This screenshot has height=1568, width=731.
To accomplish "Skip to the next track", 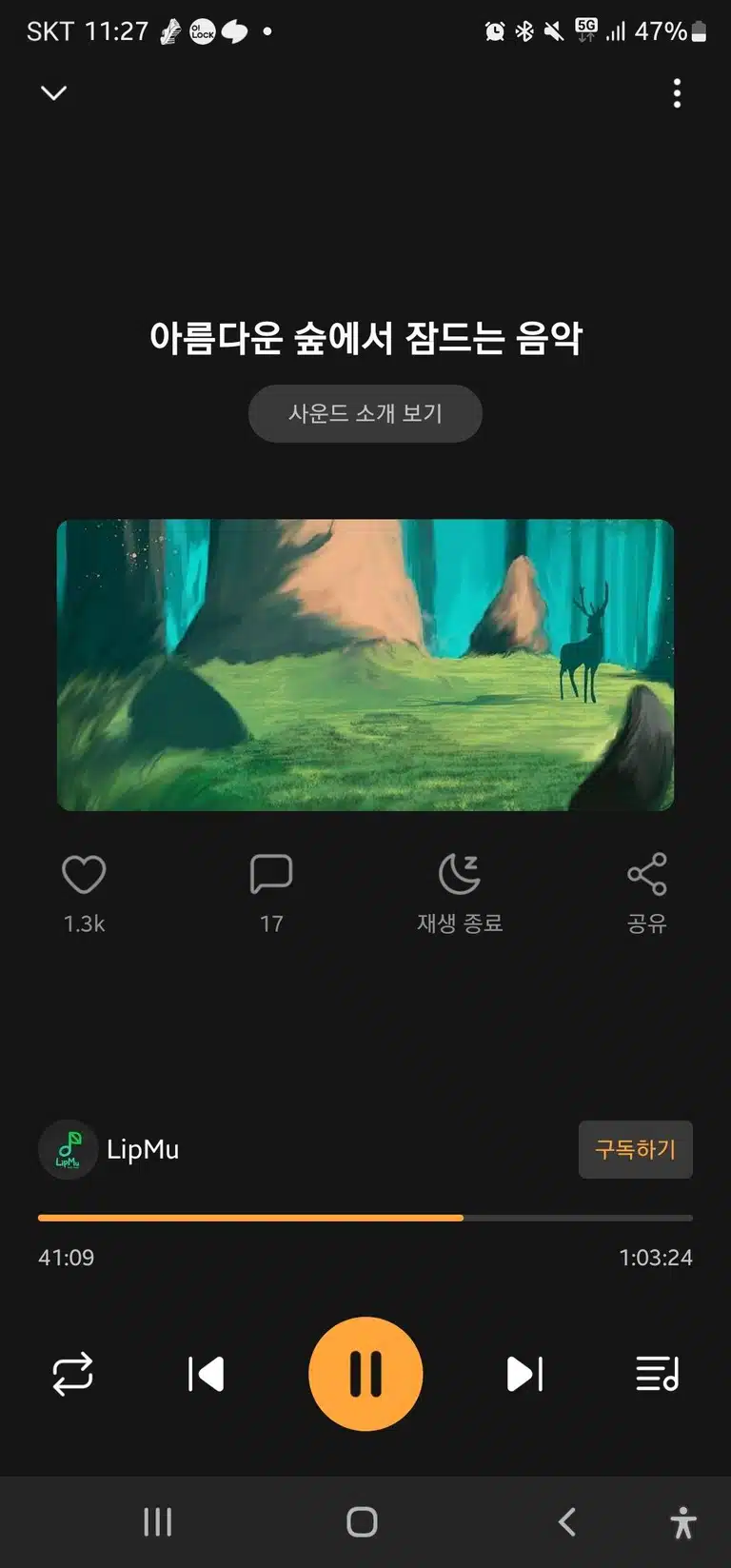I will pos(525,1374).
